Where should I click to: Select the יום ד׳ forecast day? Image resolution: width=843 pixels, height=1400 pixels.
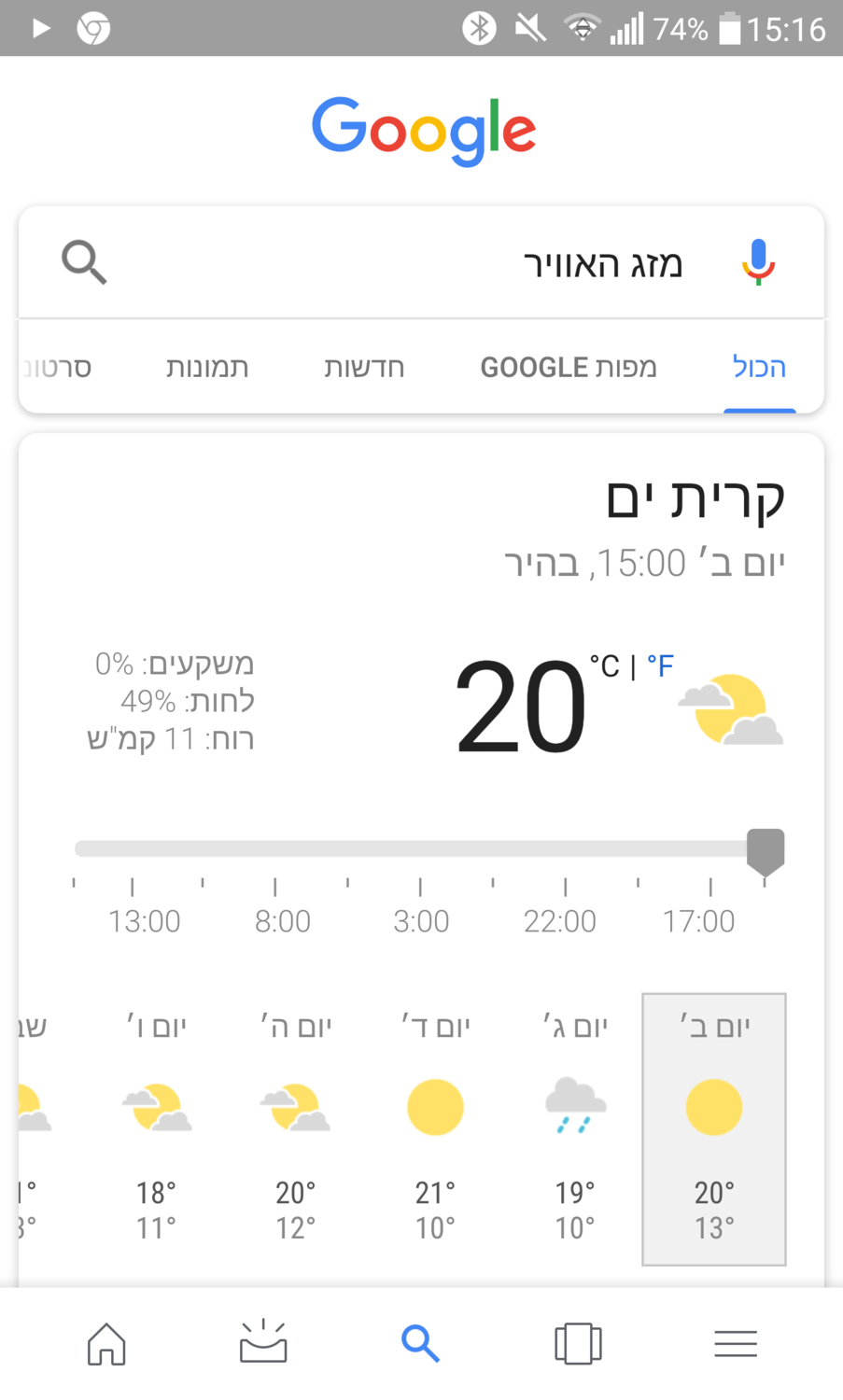tap(435, 1129)
